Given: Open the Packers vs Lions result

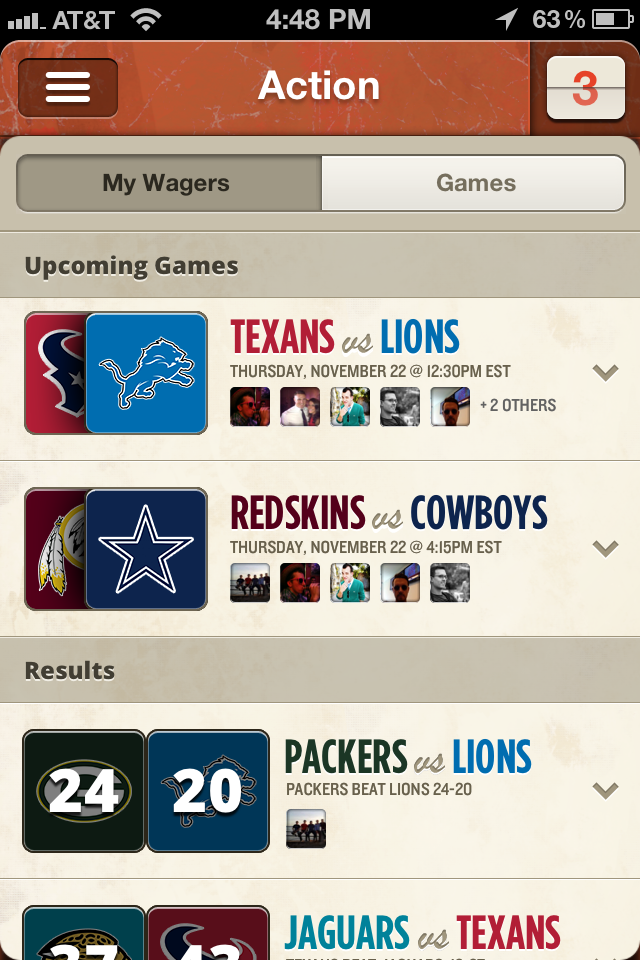Looking at the screenshot, I should [408, 758].
